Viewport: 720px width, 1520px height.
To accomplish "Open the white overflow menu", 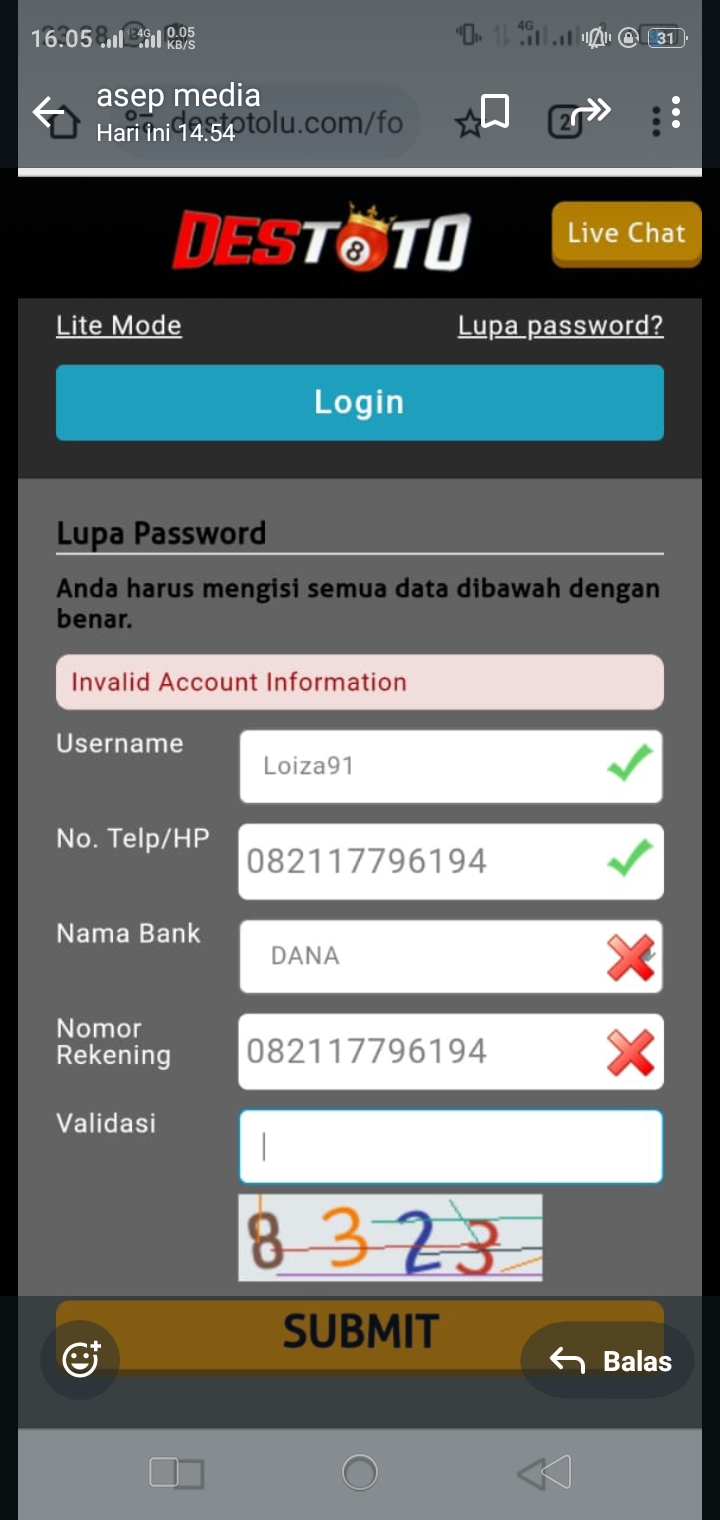I will pyautogui.click(x=677, y=112).
